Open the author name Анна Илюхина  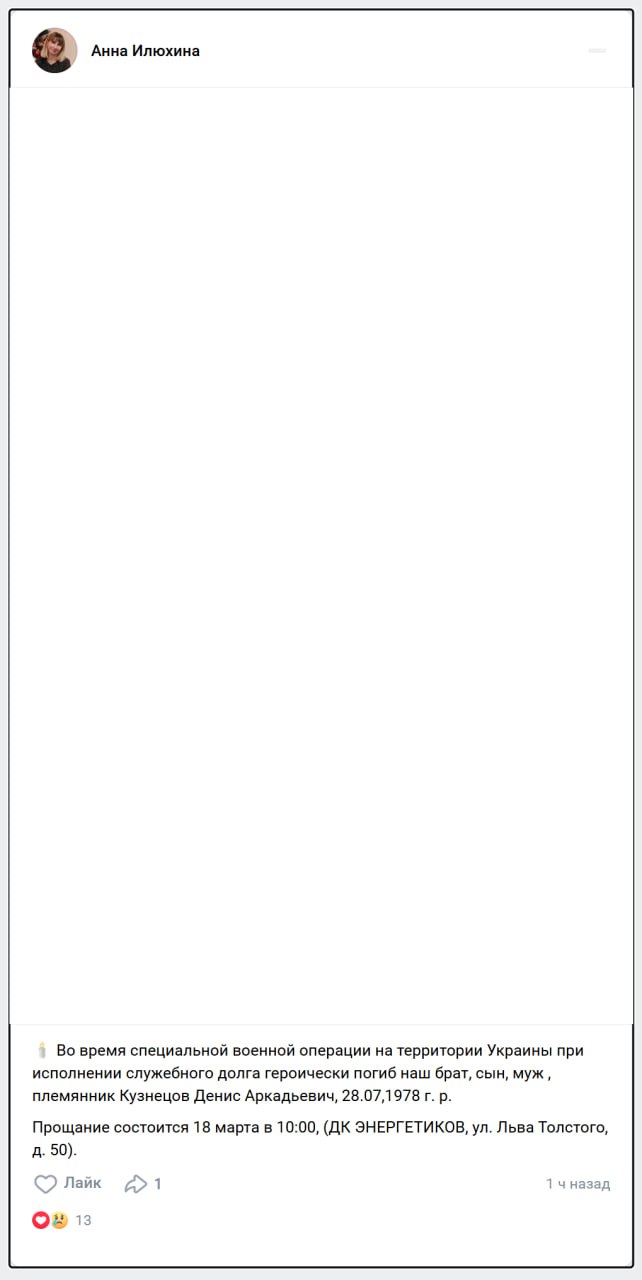145,51
